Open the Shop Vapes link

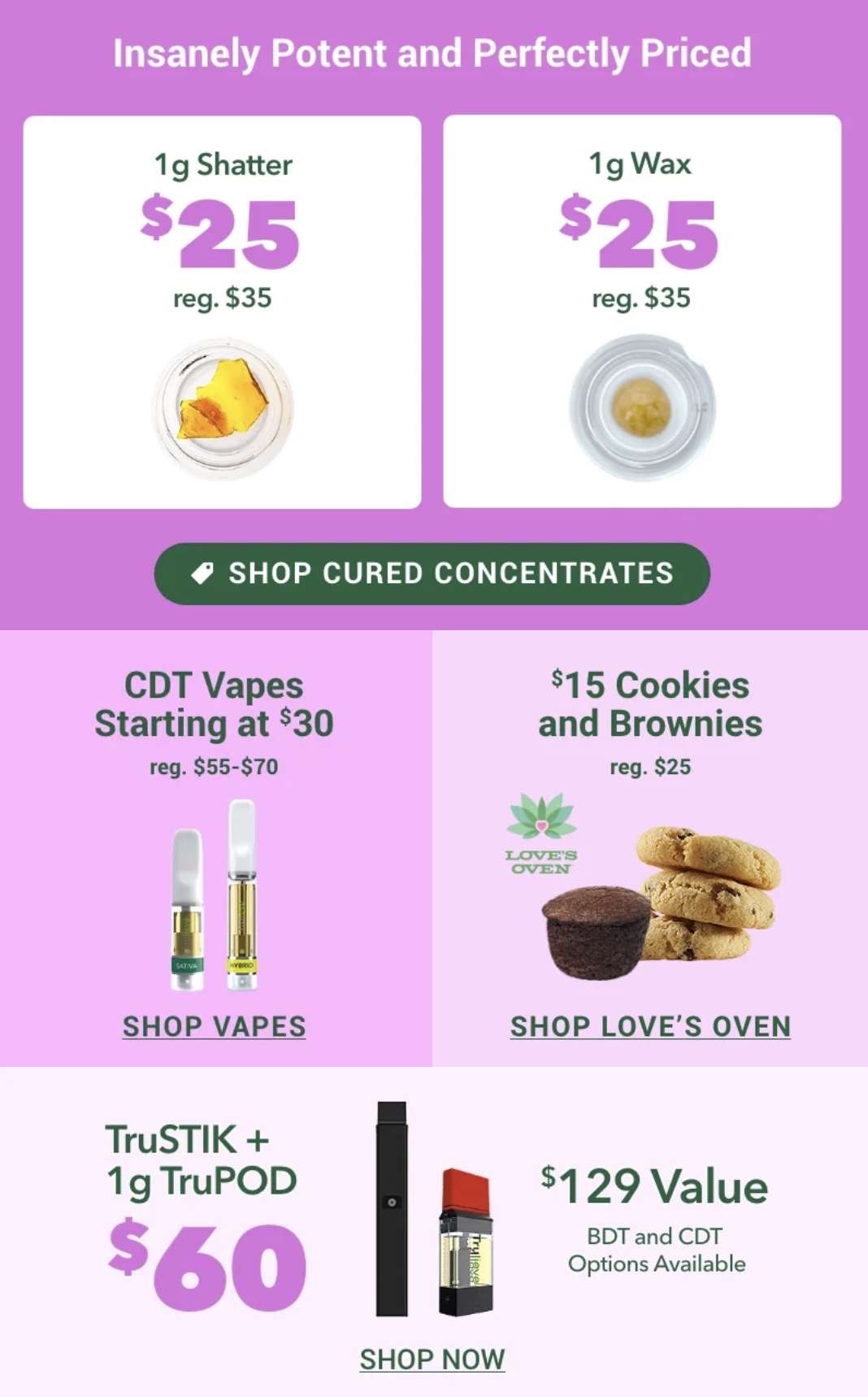(x=215, y=1027)
